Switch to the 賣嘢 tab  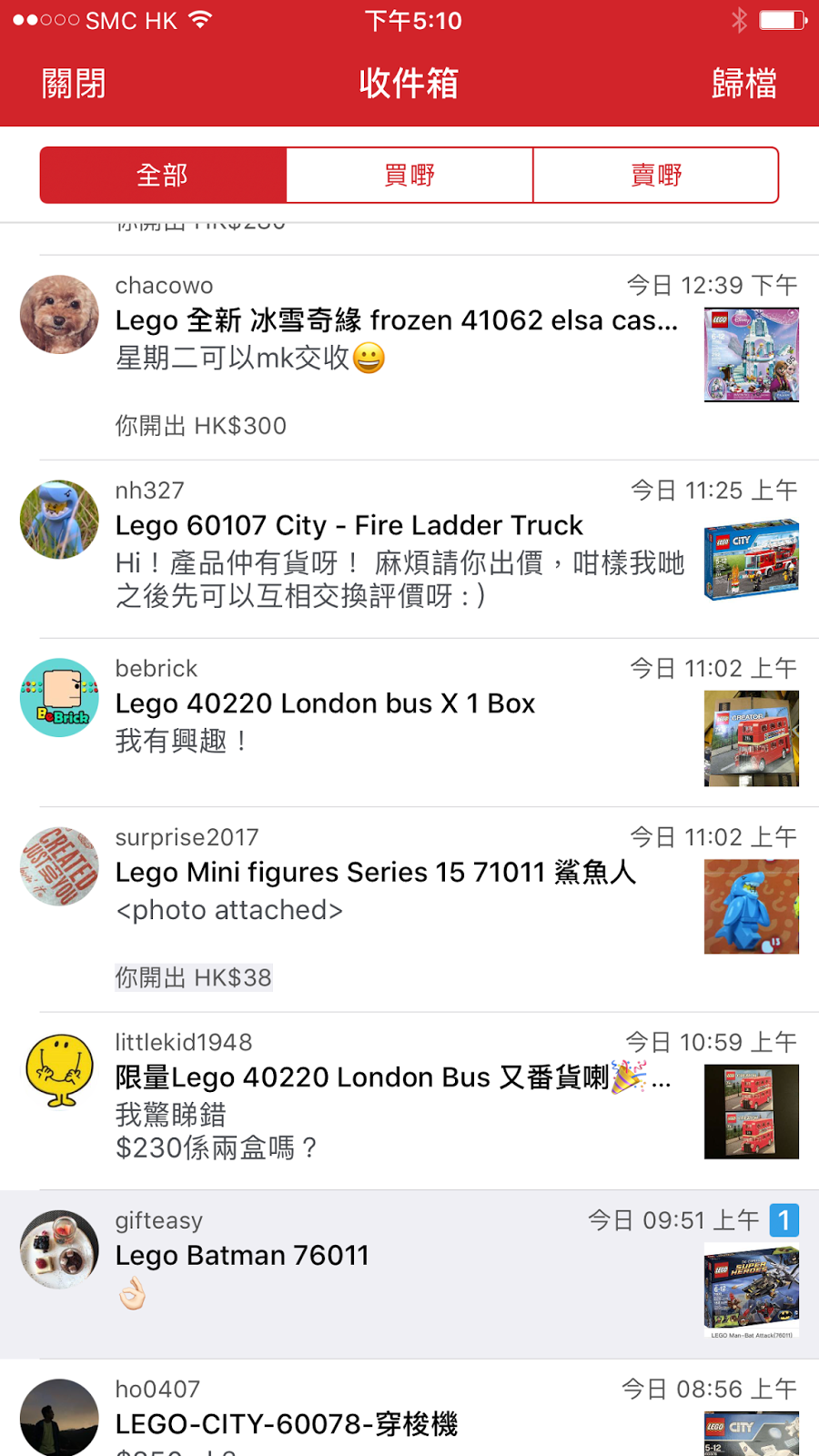point(656,175)
